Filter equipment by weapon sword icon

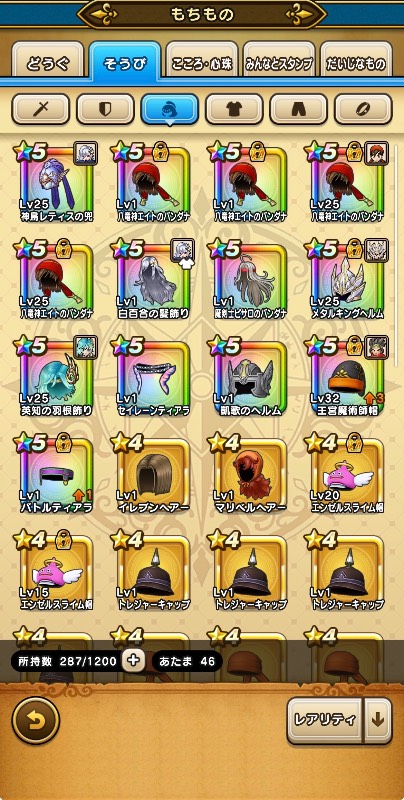coord(40,109)
